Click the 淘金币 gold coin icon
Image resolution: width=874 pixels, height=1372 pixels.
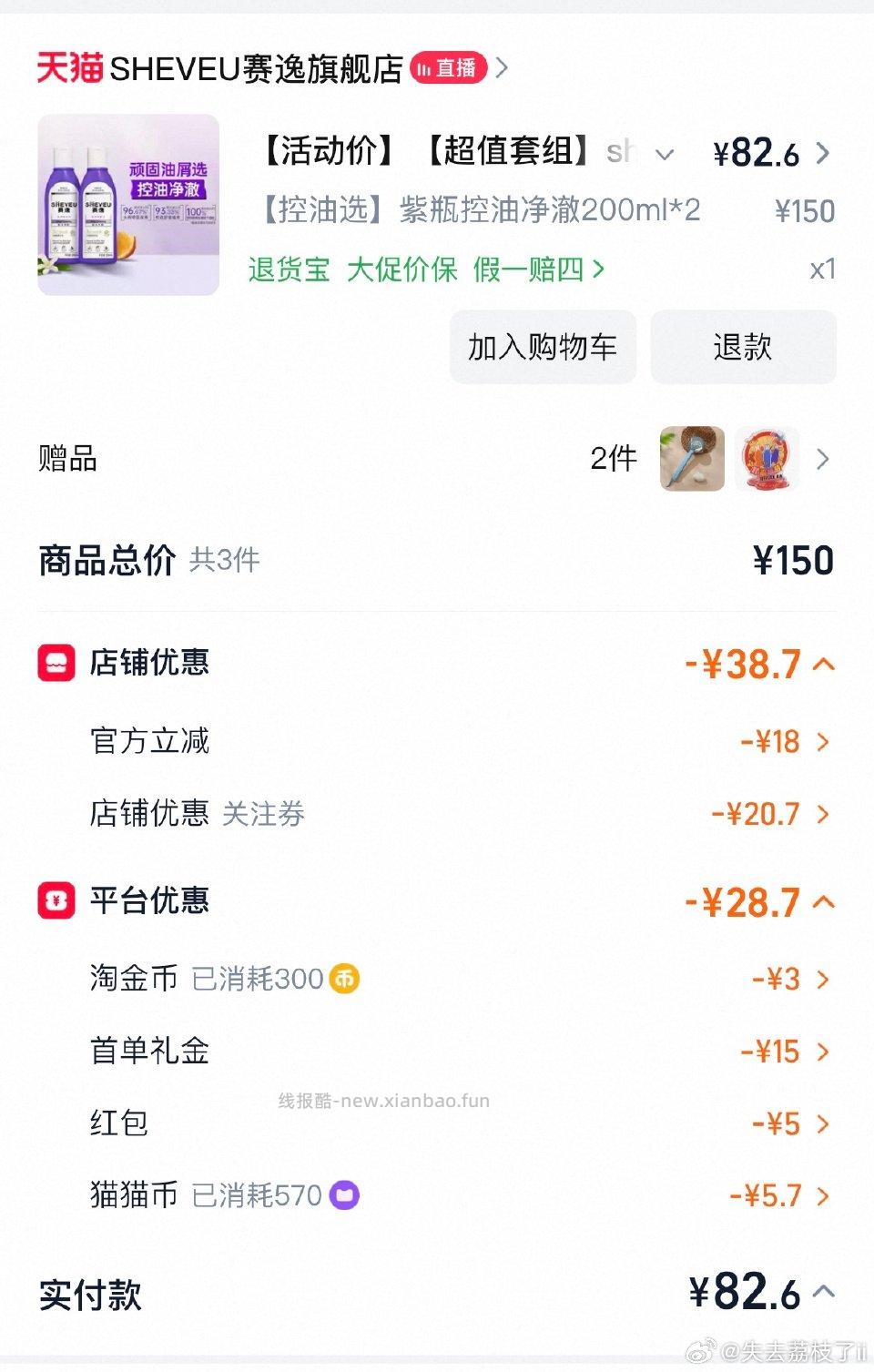(x=342, y=979)
